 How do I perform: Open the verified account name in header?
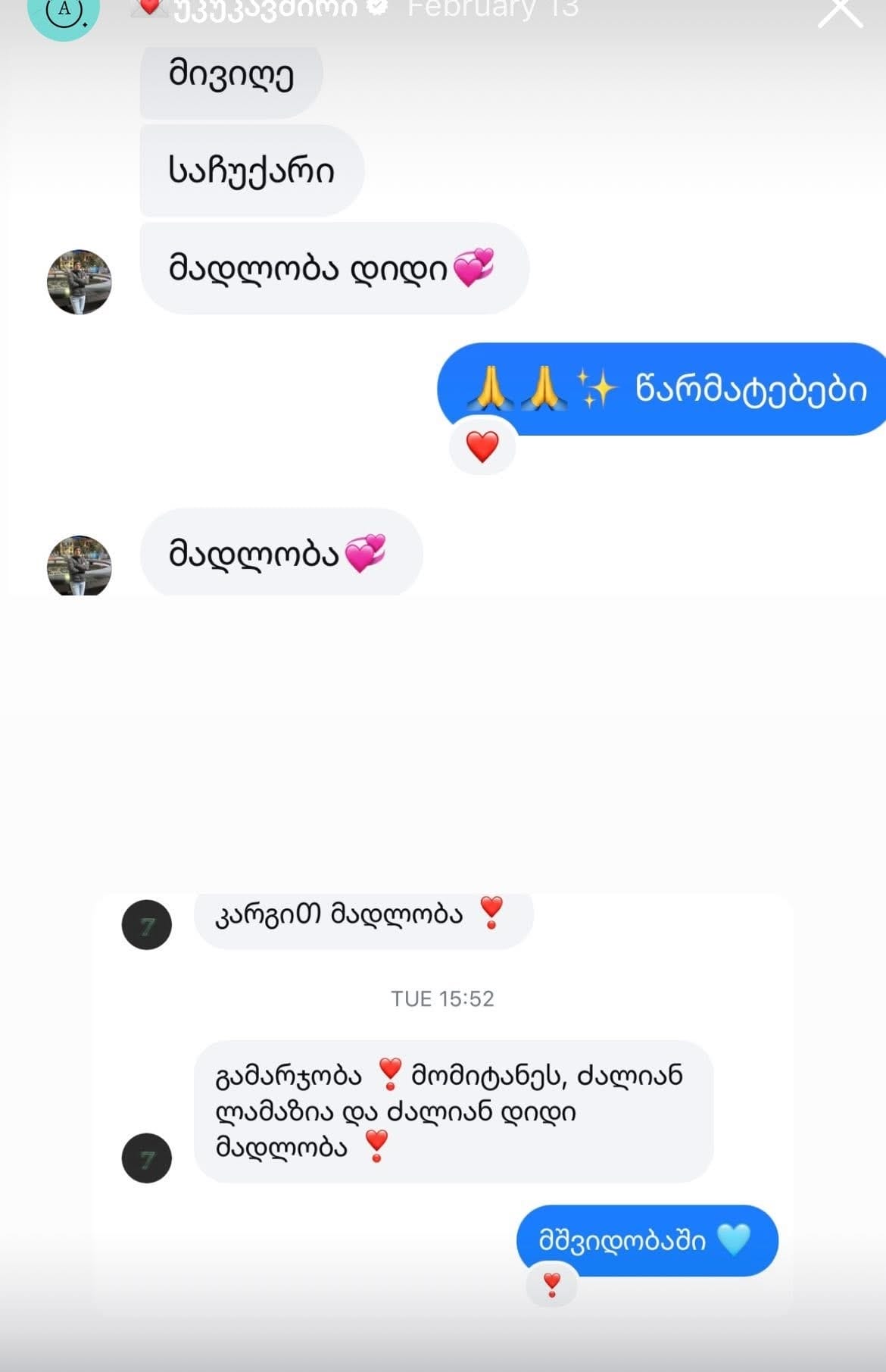tap(265, 9)
